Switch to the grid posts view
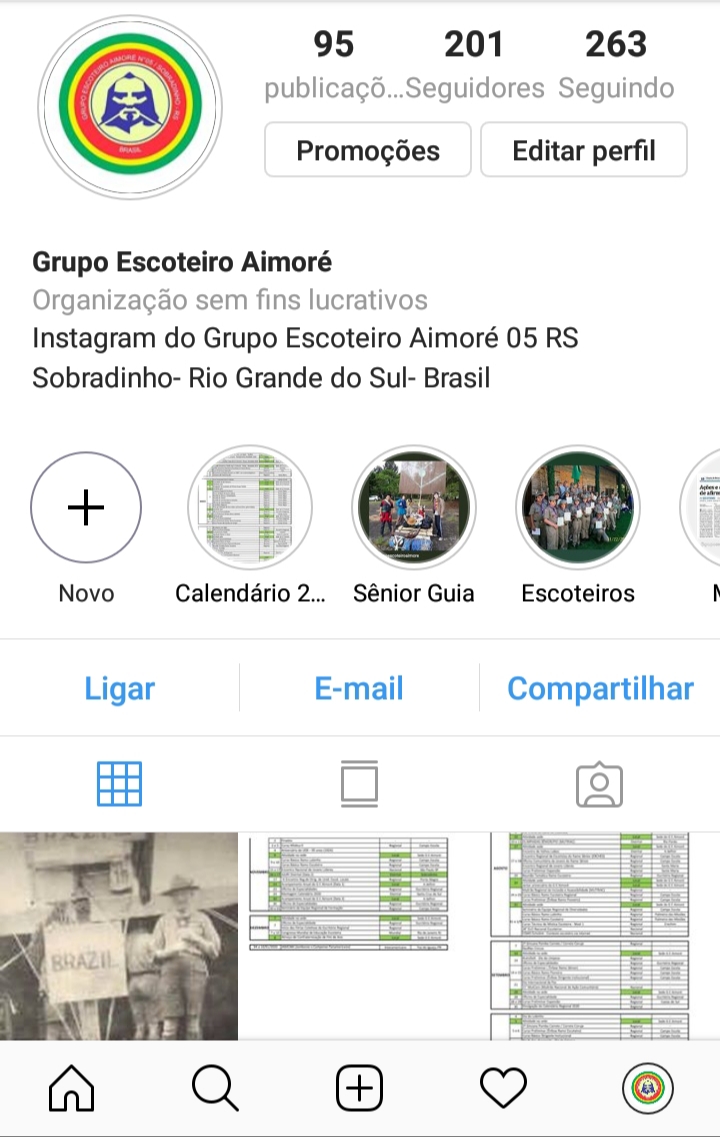The height and width of the screenshot is (1137, 720). pos(119,784)
